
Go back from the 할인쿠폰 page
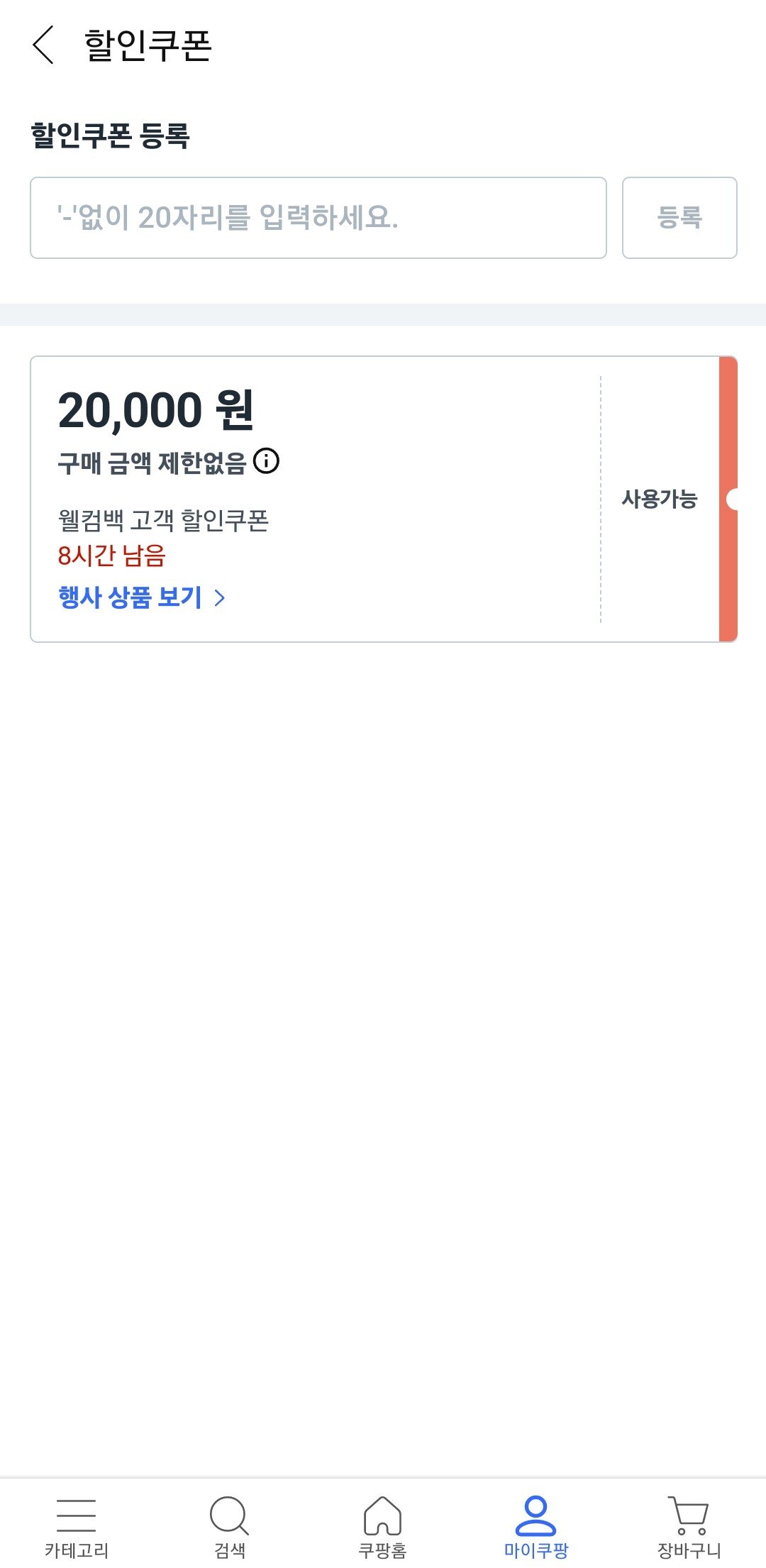pyautogui.click(x=44, y=45)
